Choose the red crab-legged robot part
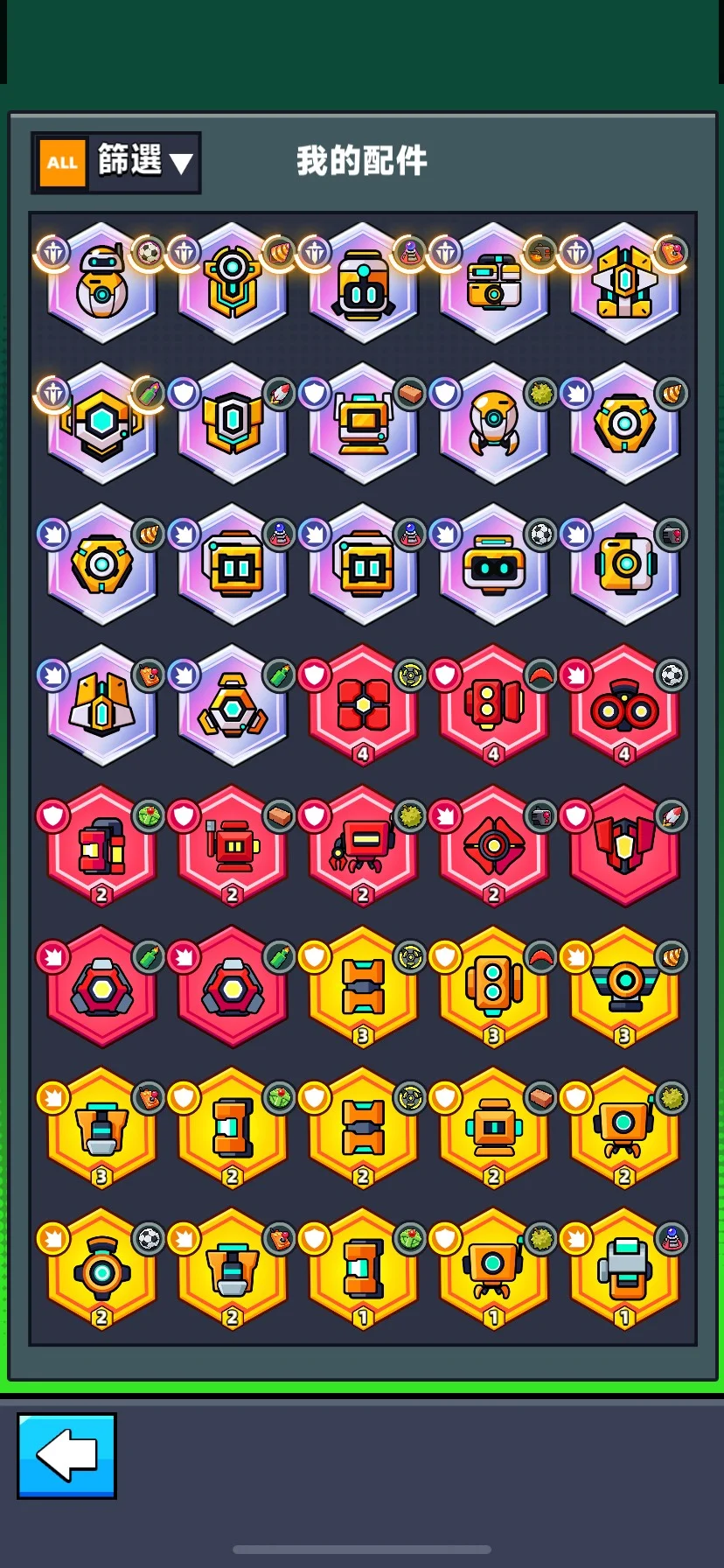The image size is (724, 1568). tap(363, 846)
